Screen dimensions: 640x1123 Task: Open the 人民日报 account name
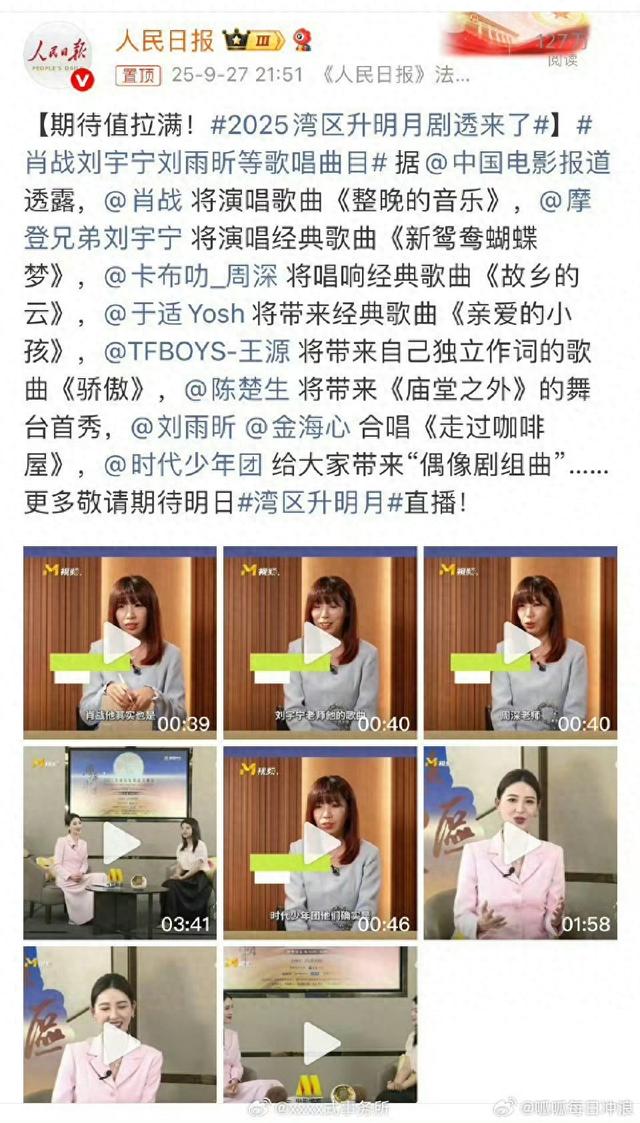coord(165,40)
